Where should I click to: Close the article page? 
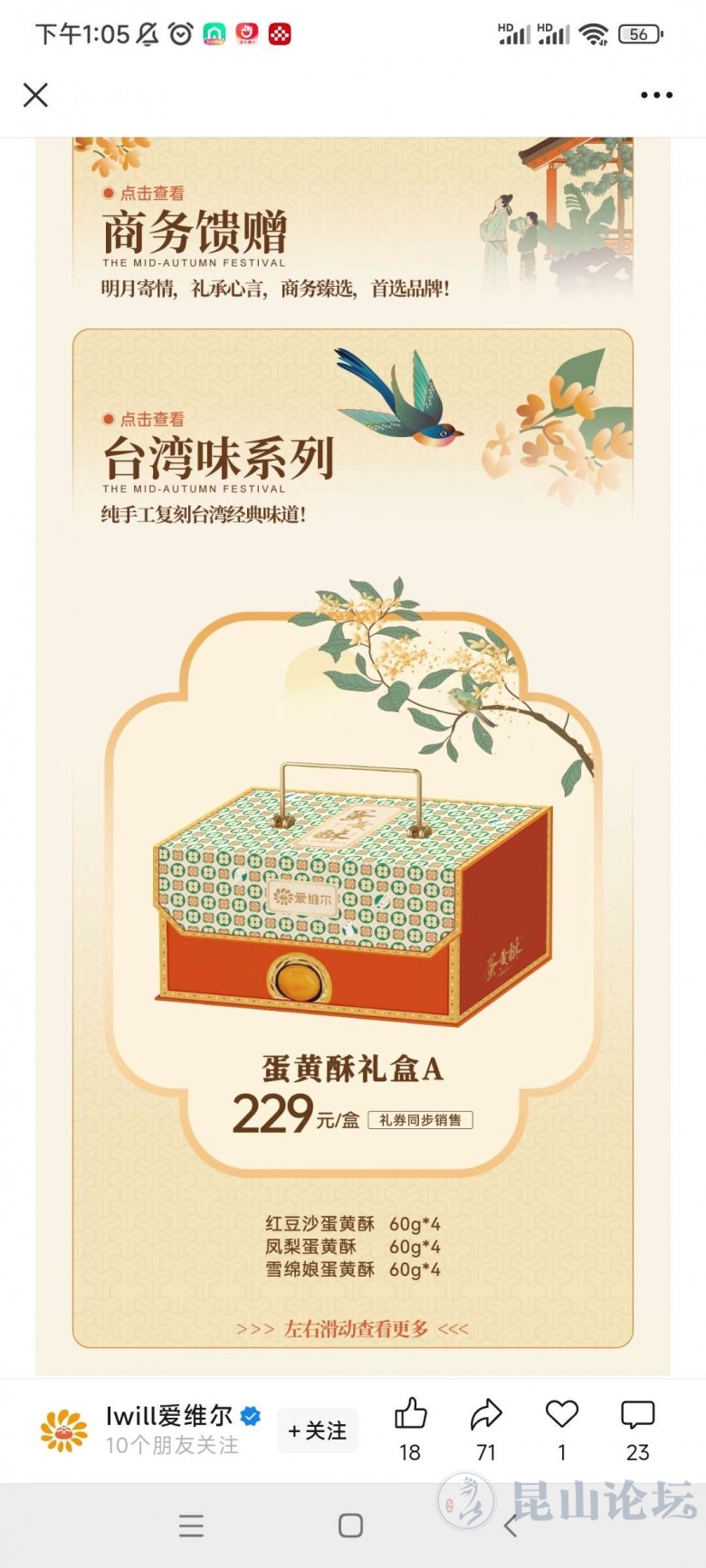click(x=35, y=95)
